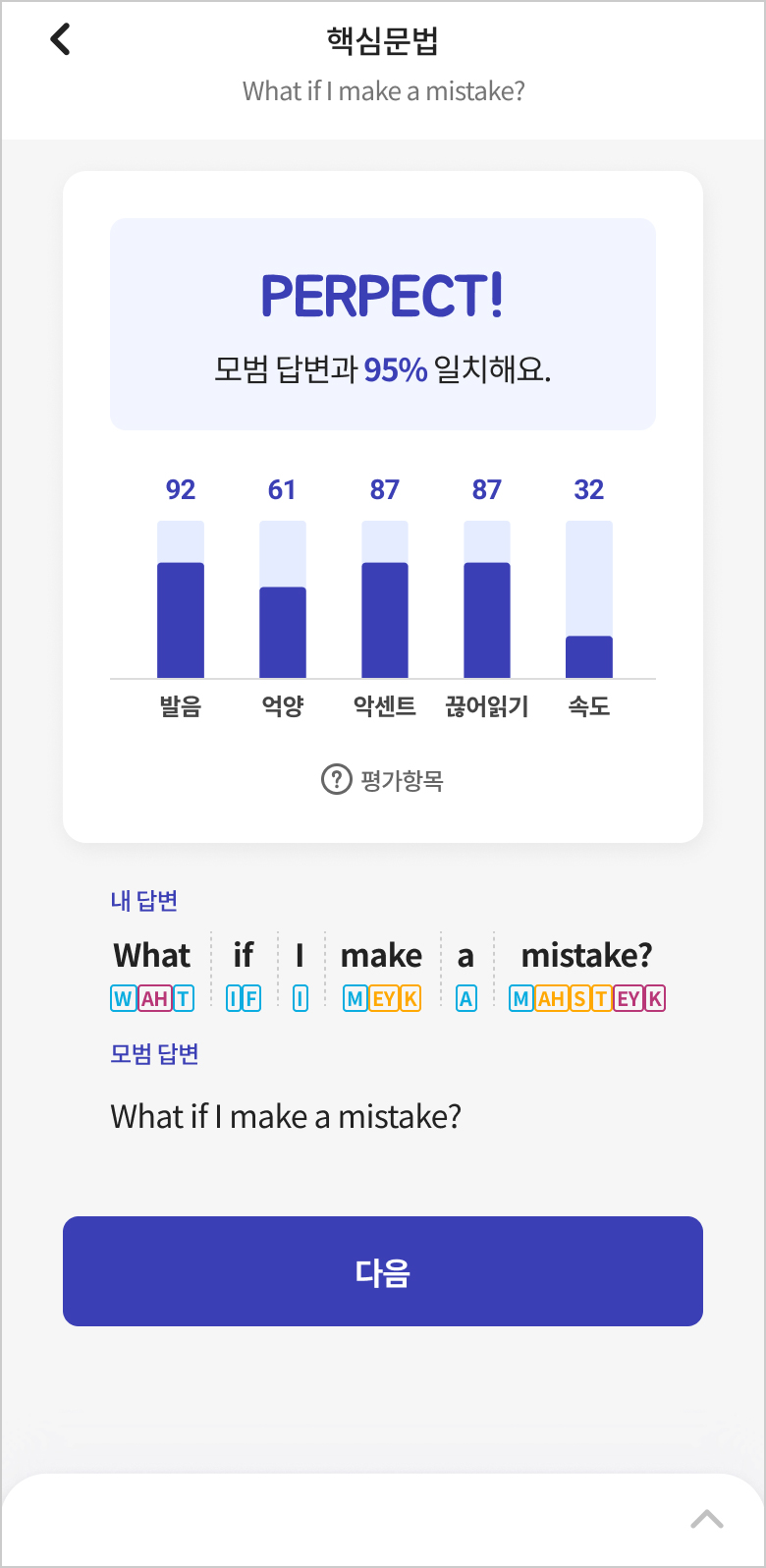This screenshot has height=1568, width=766.
Task: Tap the 다음 button to continue
Action: (383, 1271)
